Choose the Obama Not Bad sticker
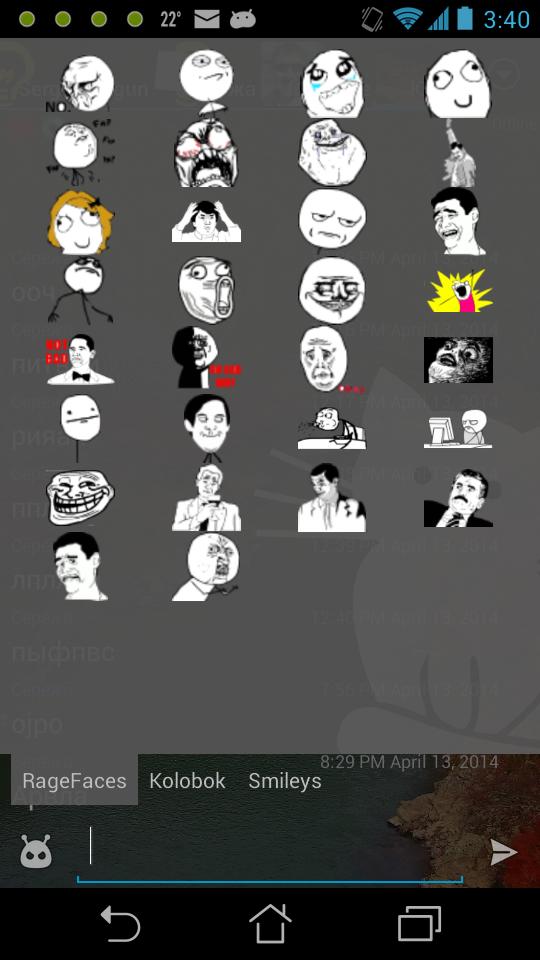 pos(81,359)
